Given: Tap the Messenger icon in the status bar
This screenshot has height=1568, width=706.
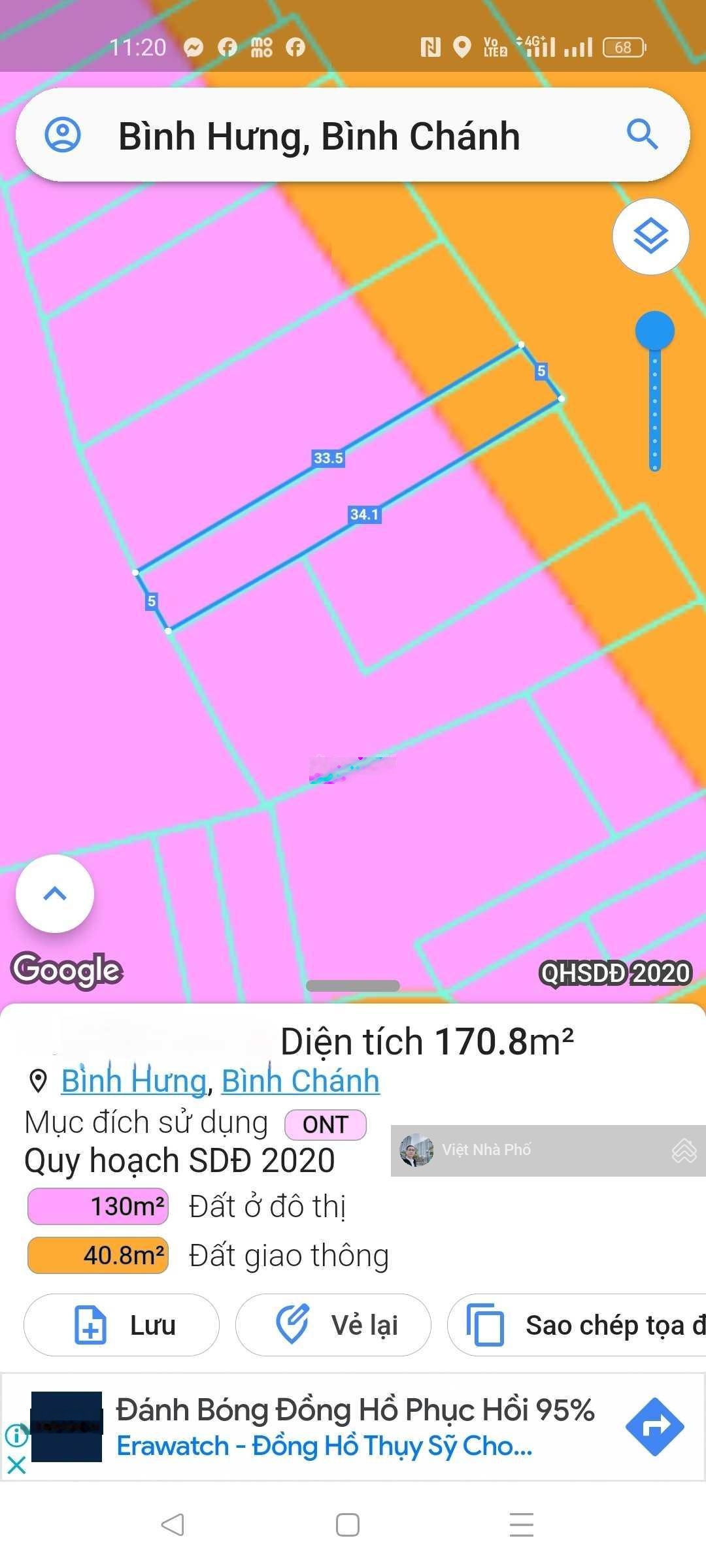Looking at the screenshot, I should click(x=194, y=46).
